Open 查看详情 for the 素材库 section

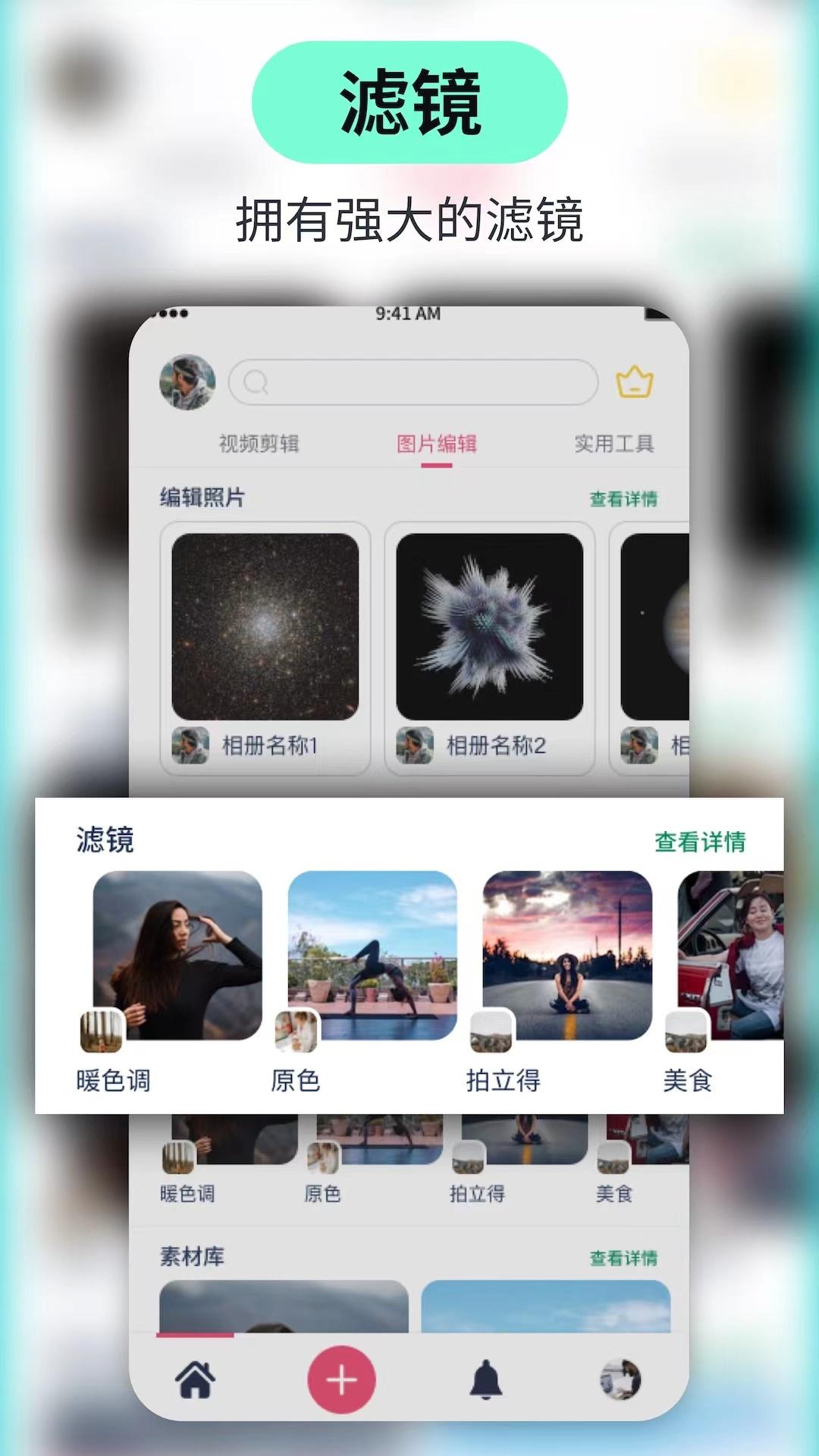[x=623, y=1257]
